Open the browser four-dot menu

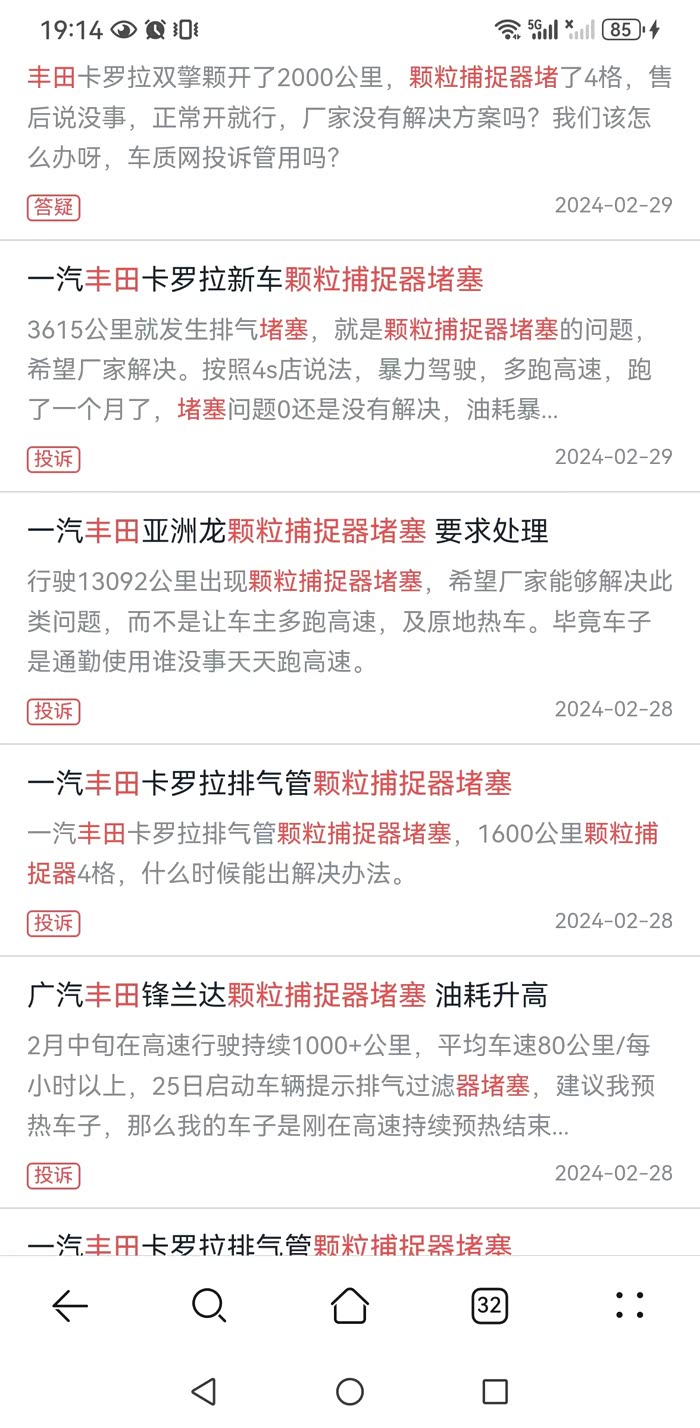pos(629,1305)
